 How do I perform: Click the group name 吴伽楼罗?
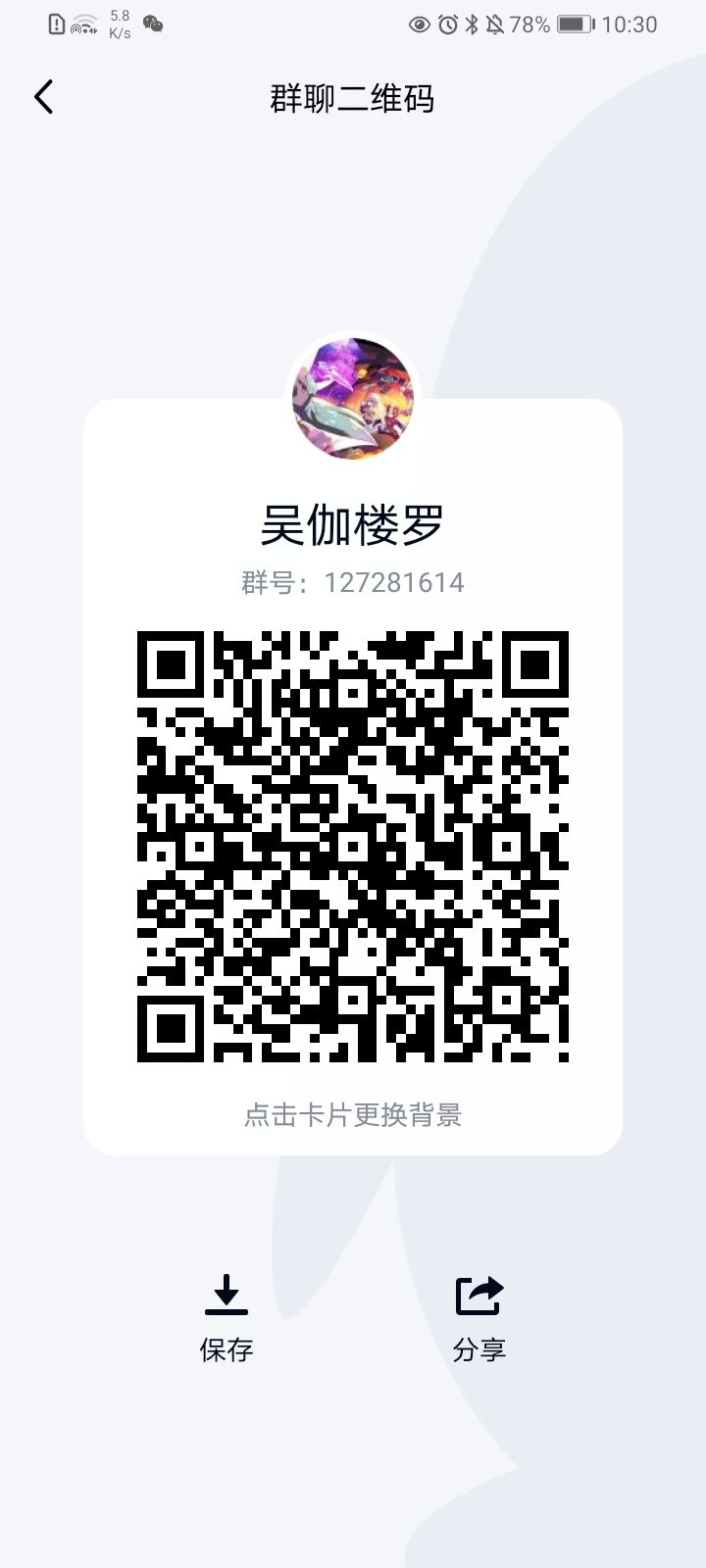[x=353, y=522]
